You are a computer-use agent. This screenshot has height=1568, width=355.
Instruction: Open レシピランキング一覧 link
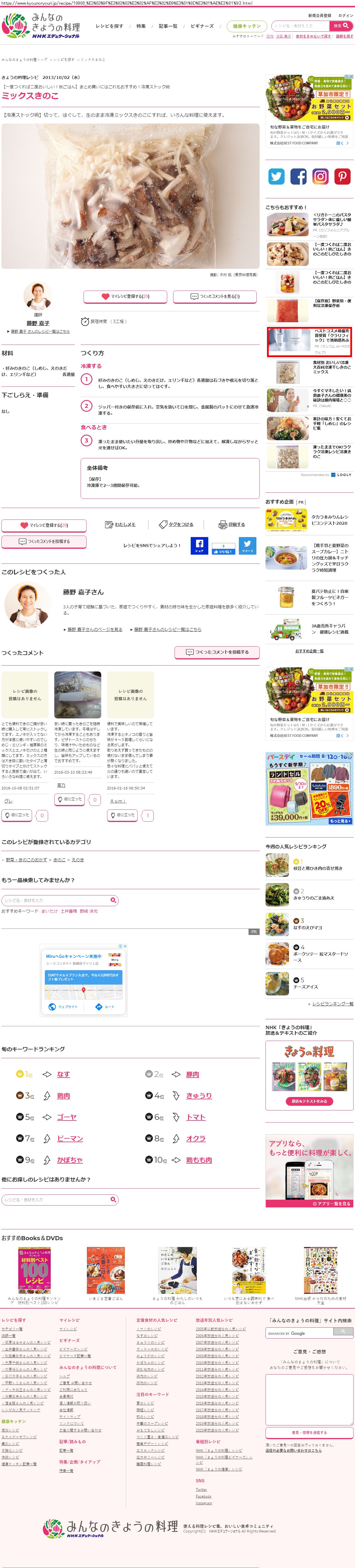332,1004
